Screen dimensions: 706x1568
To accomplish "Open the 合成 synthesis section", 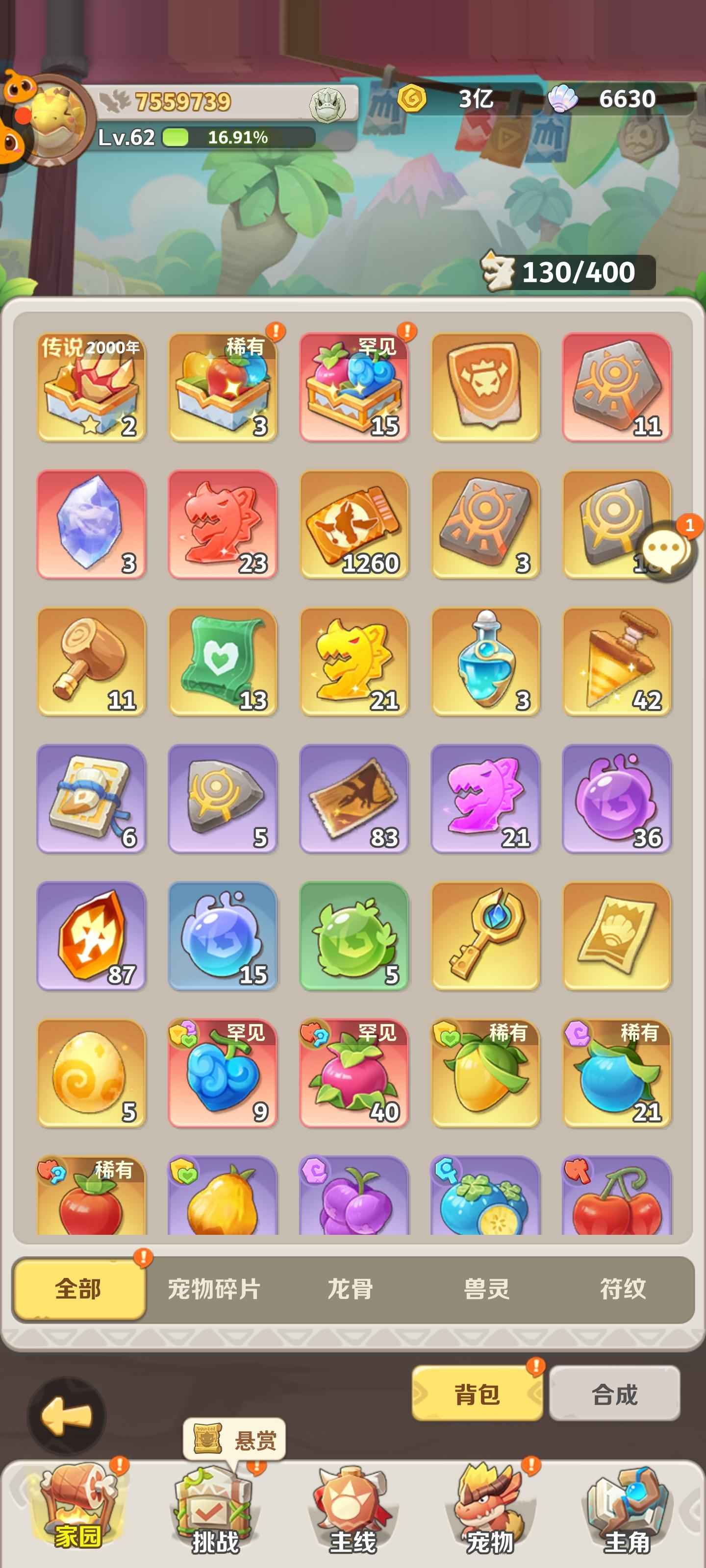I will [614, 1394].
